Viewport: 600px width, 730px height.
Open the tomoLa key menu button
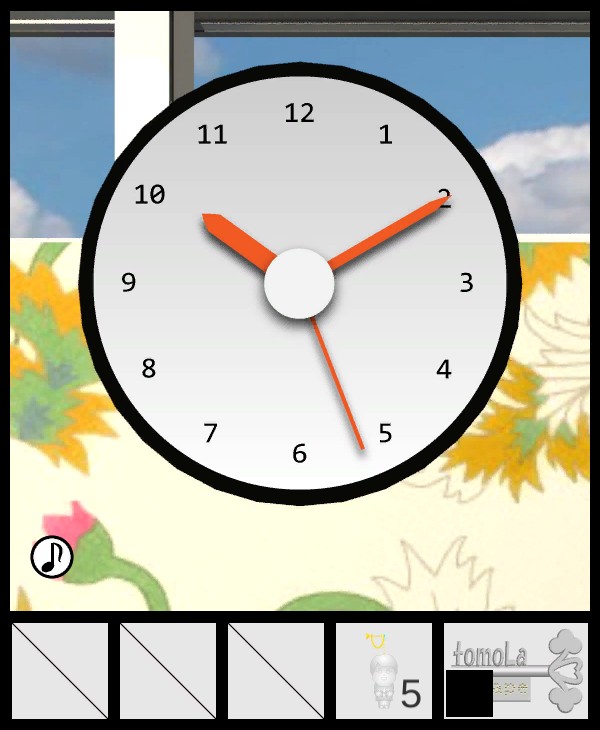pyautogui.click(x=516, y=671)
